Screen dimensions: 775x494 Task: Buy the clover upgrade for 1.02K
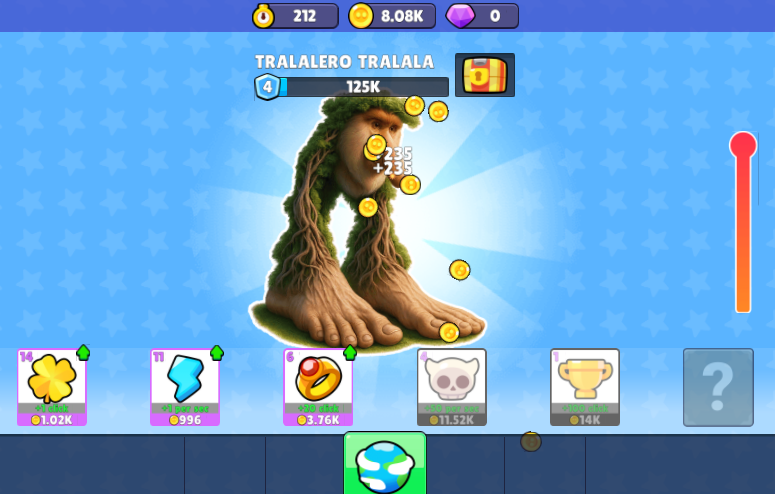[x=52, y=387]
